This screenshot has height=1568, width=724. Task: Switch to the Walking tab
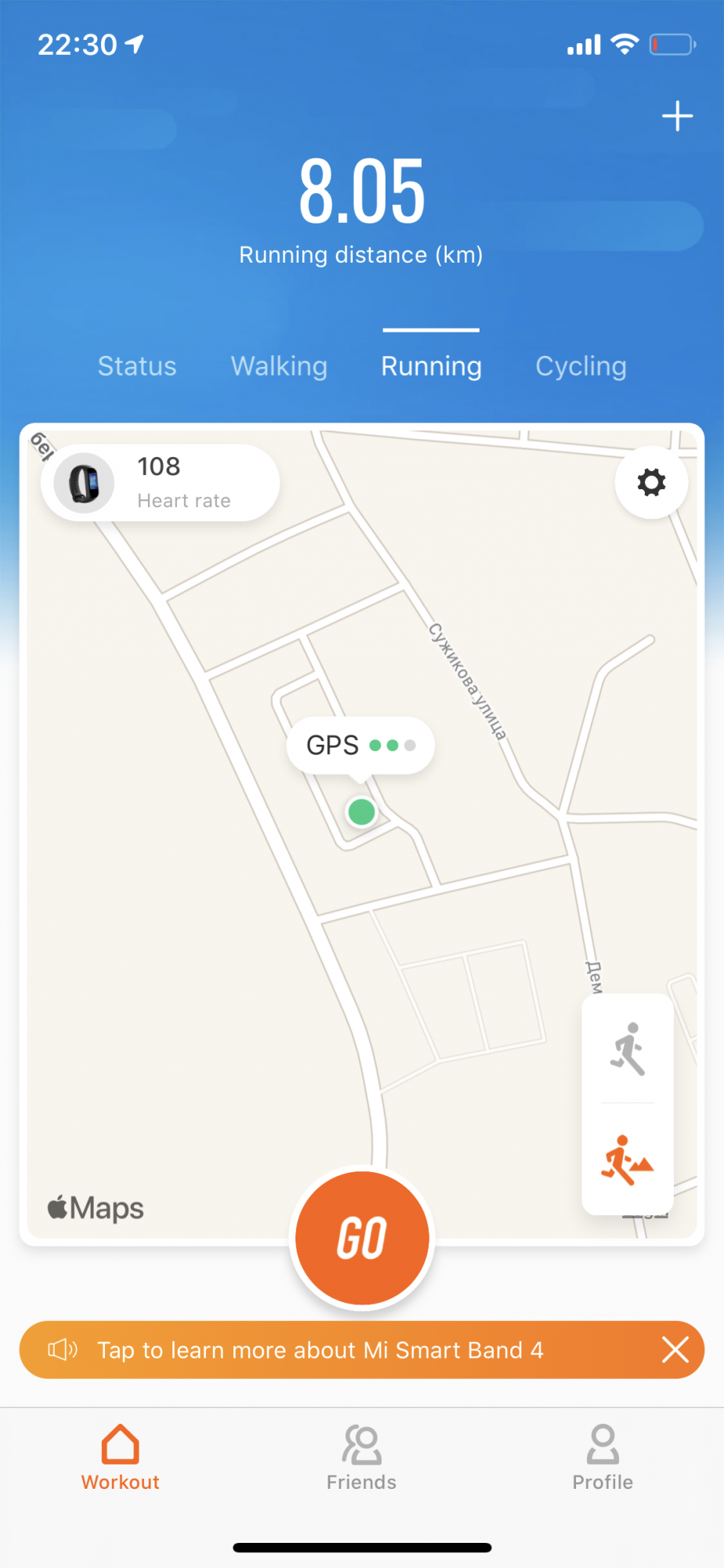279,366
